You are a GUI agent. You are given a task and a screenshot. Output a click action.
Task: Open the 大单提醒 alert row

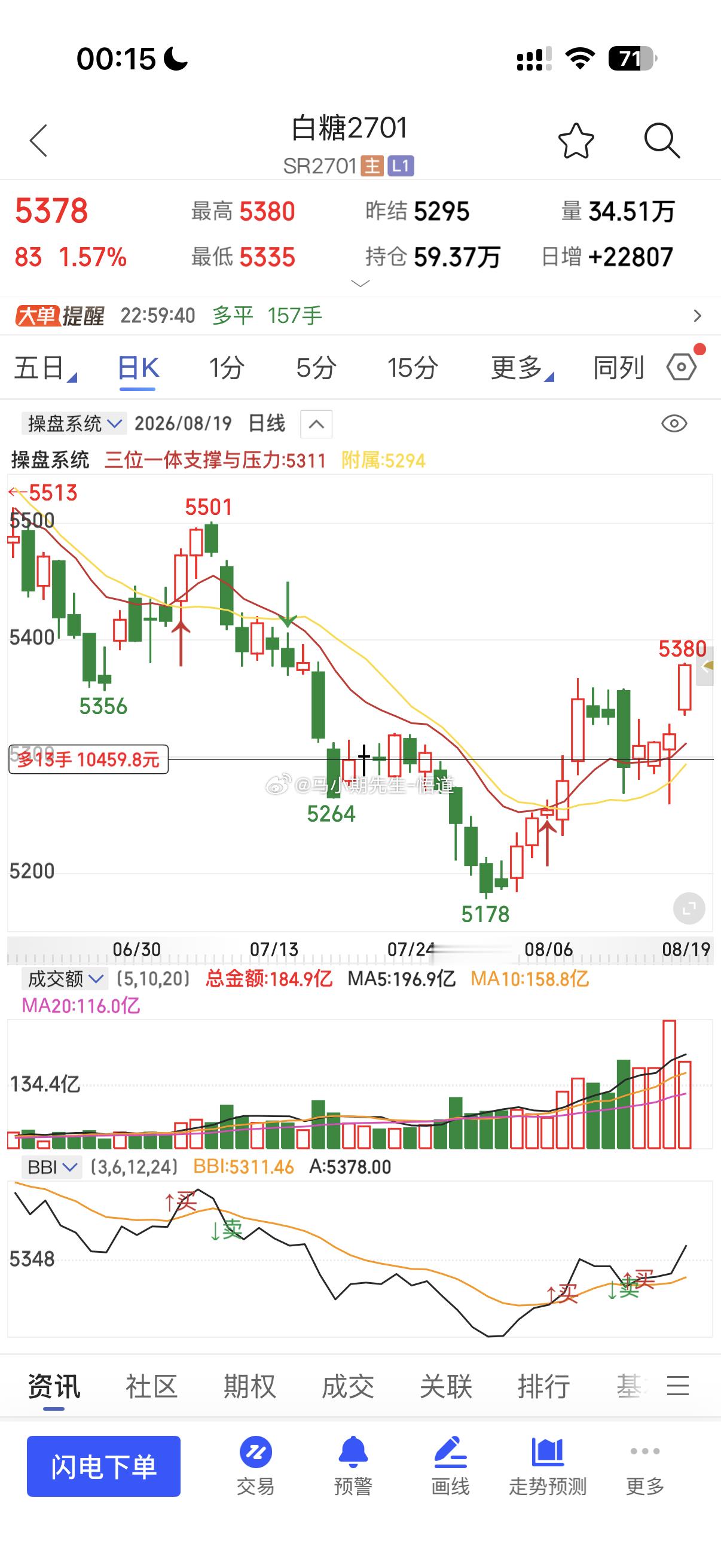(360, 315)
